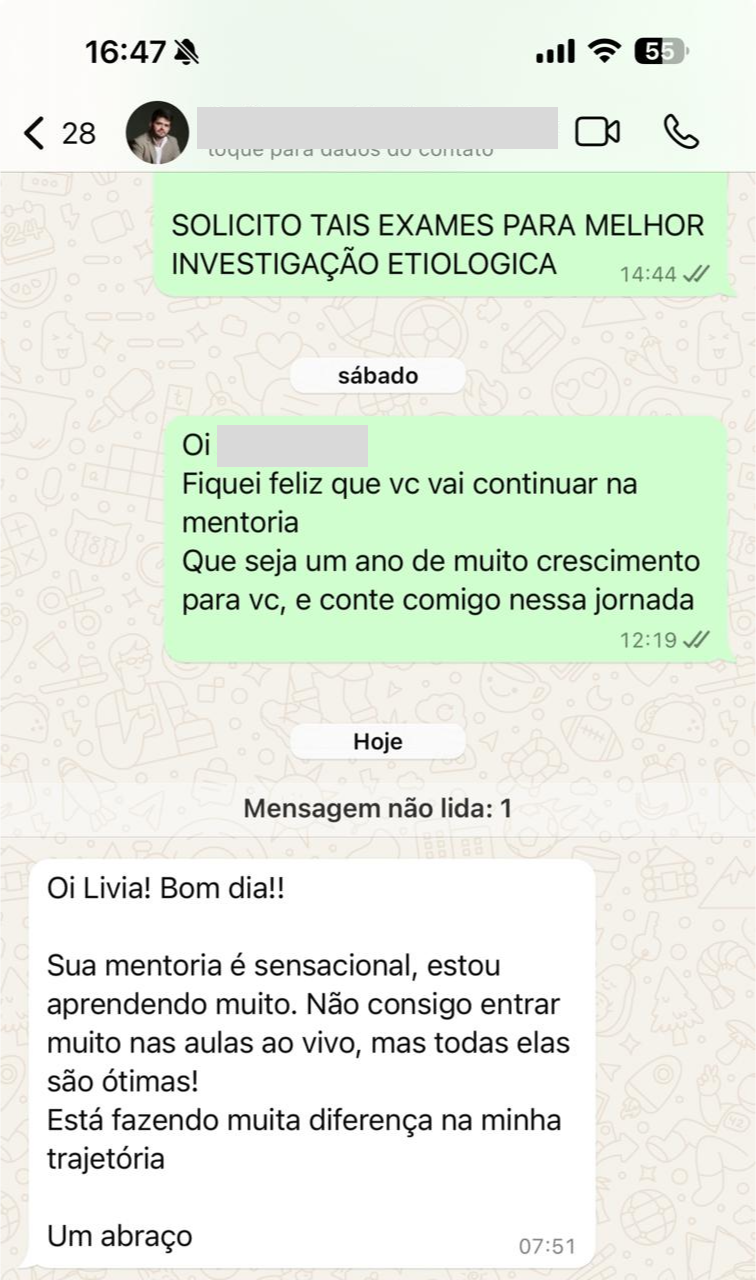Start a voice call using the phone icon

click(x=683, y=131)
